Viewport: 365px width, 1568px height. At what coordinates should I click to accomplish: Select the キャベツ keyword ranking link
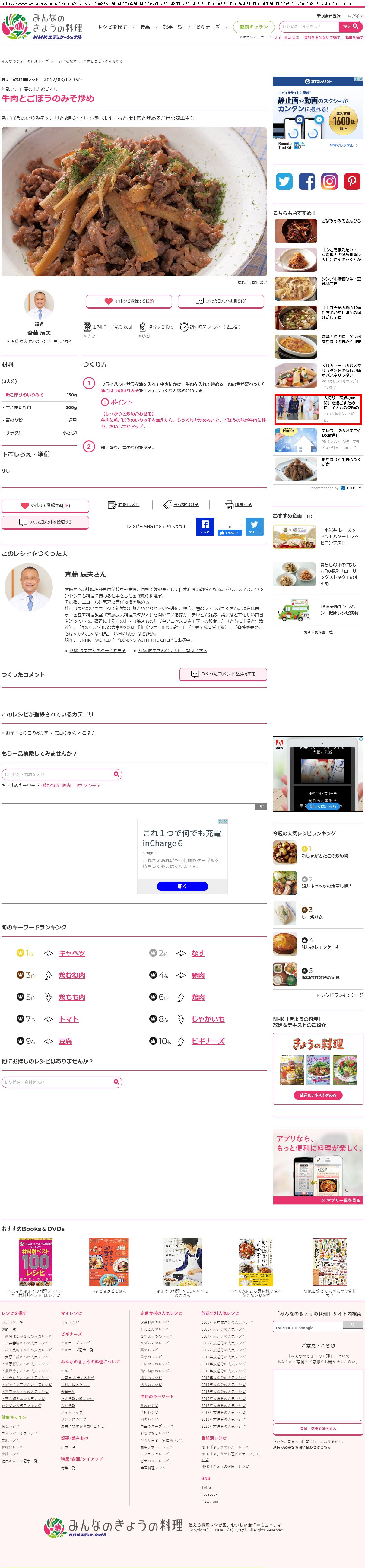[72, 953]
